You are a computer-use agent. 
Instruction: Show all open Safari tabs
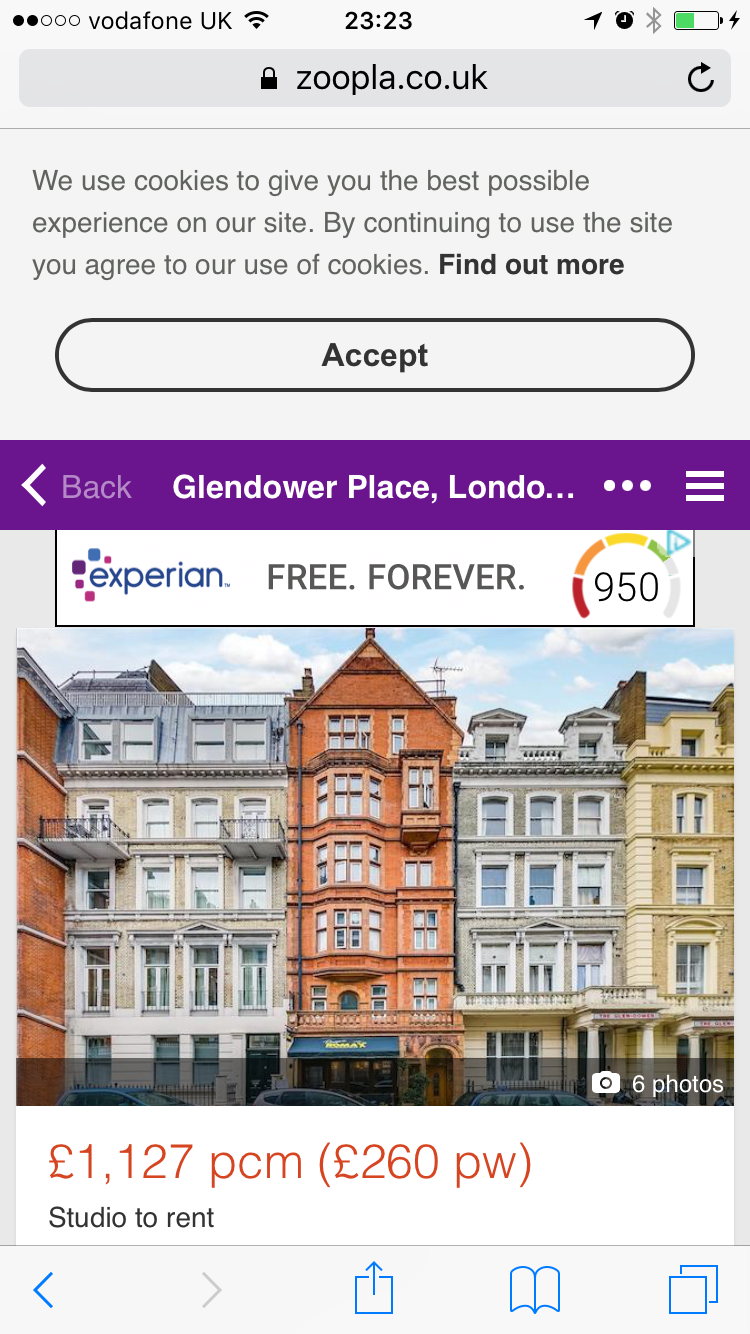coord(692,1289)
